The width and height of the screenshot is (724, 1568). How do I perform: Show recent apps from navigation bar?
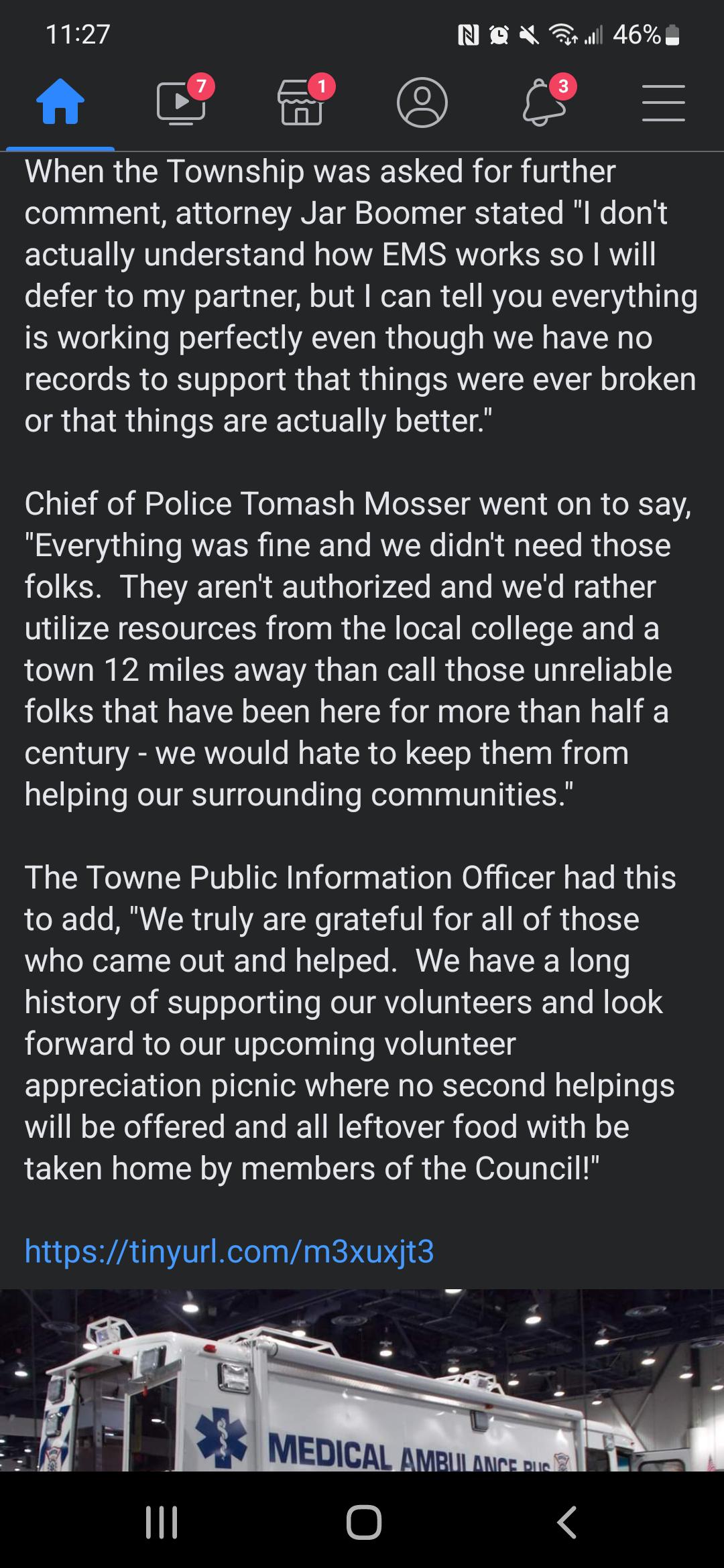(x=162, y=1522)
